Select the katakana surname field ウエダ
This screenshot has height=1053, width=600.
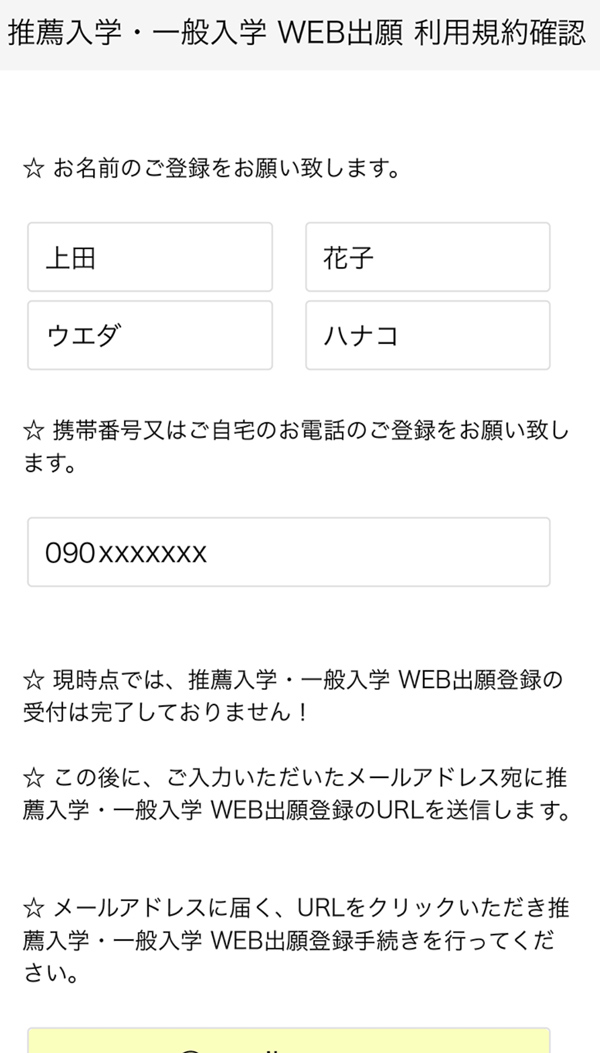point(150,335)
